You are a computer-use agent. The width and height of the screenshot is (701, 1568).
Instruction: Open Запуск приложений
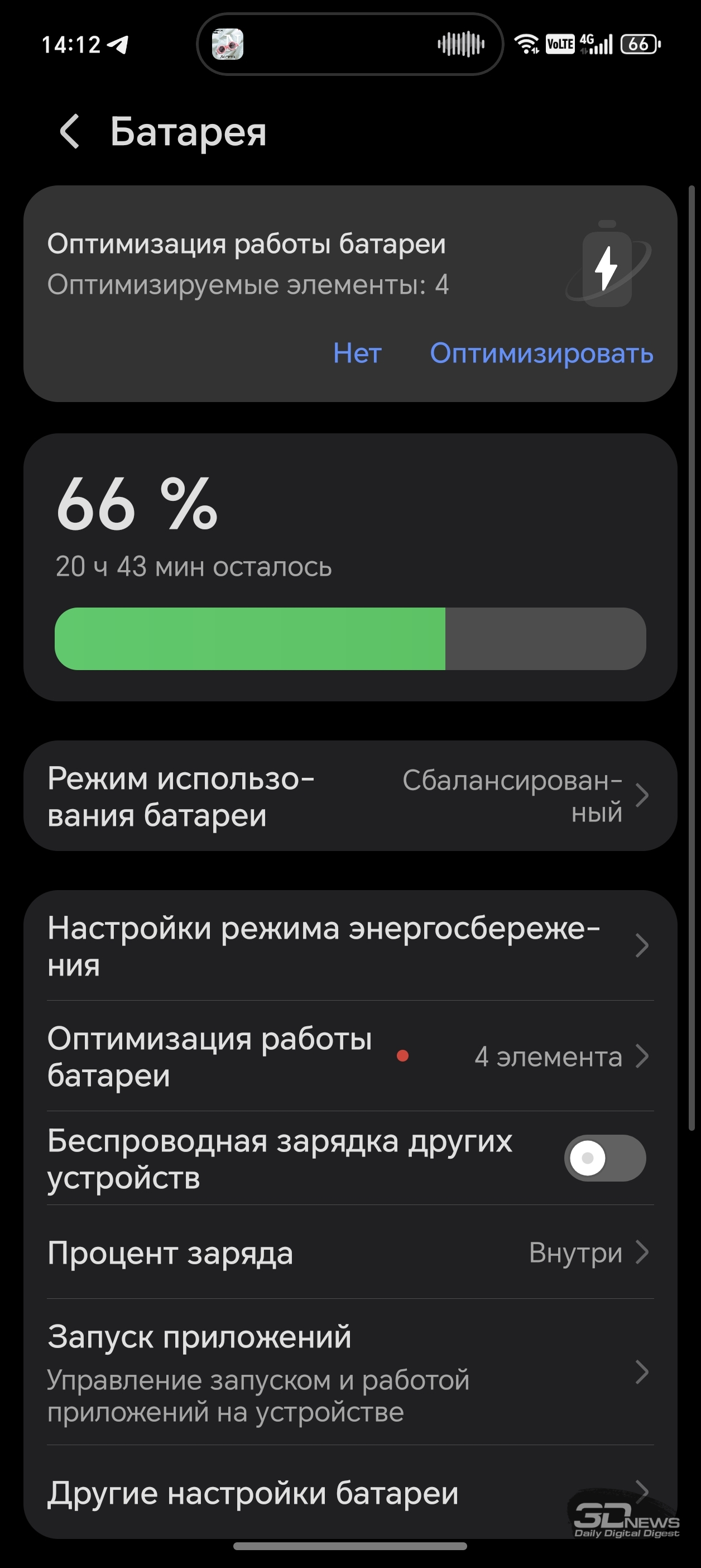tap(350, 1373)
